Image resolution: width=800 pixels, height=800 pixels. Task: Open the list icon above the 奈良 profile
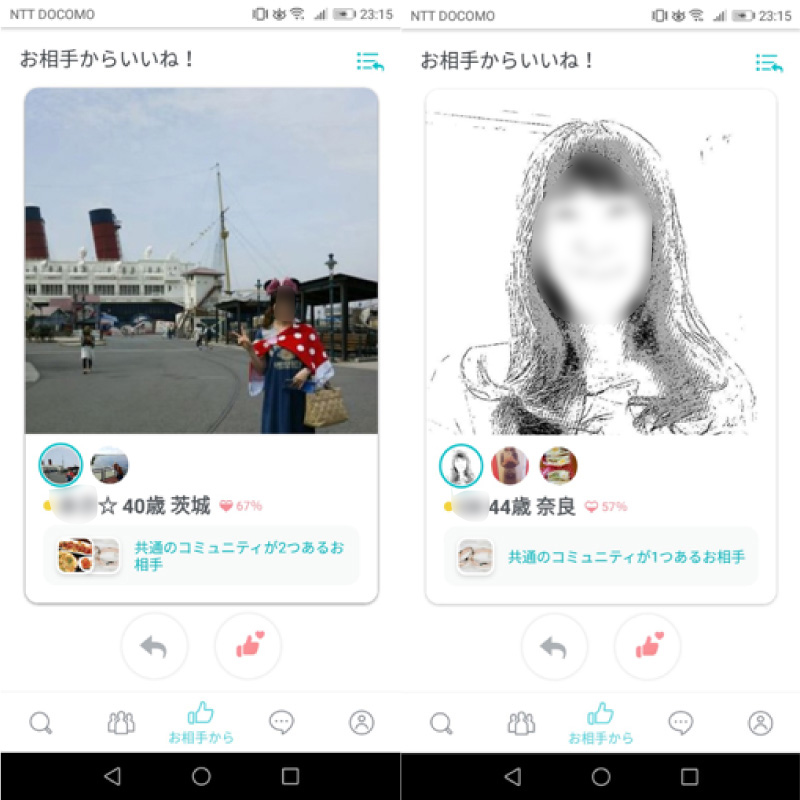(769, 62)
